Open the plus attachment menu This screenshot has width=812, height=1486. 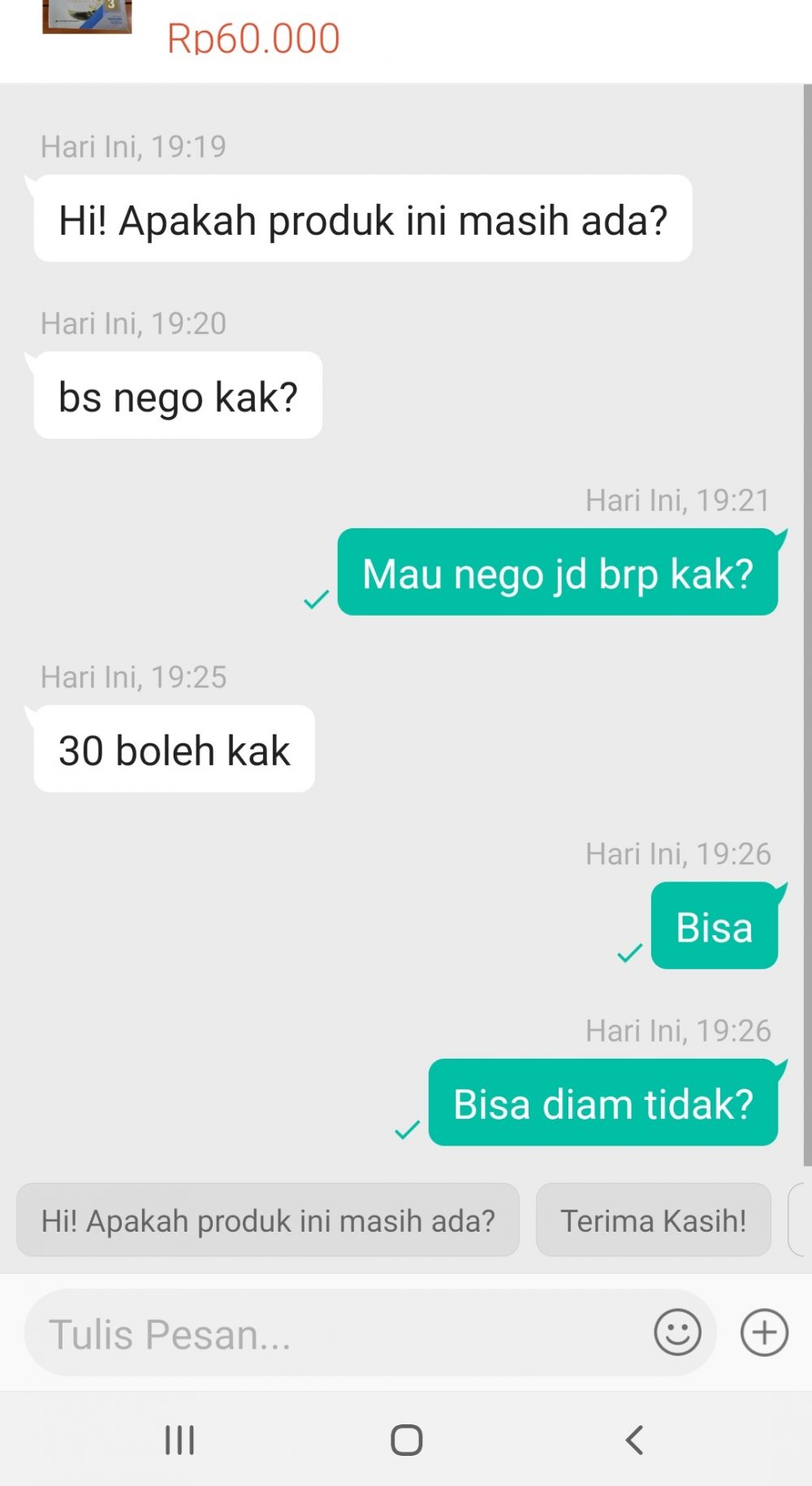coord(764,1332)
